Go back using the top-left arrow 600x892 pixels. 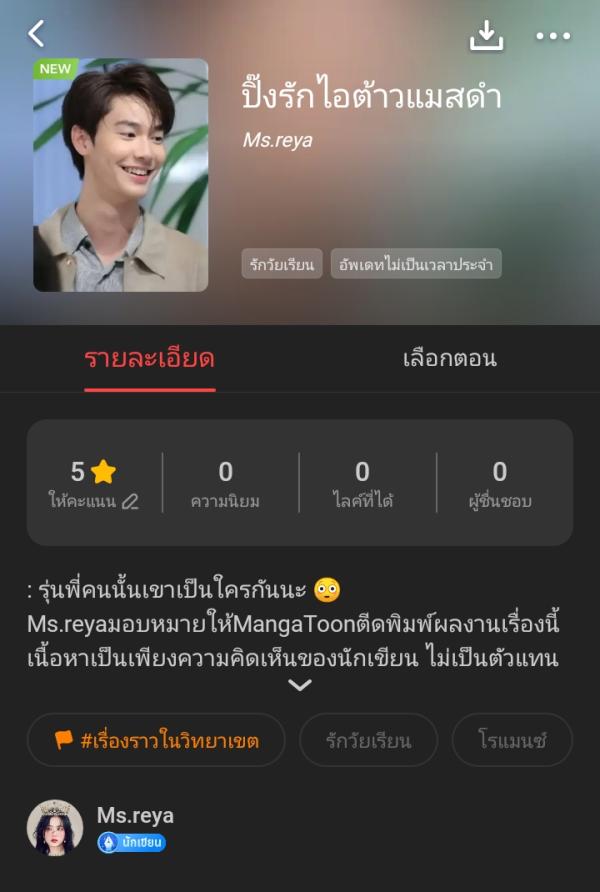[x=36, y=34]
